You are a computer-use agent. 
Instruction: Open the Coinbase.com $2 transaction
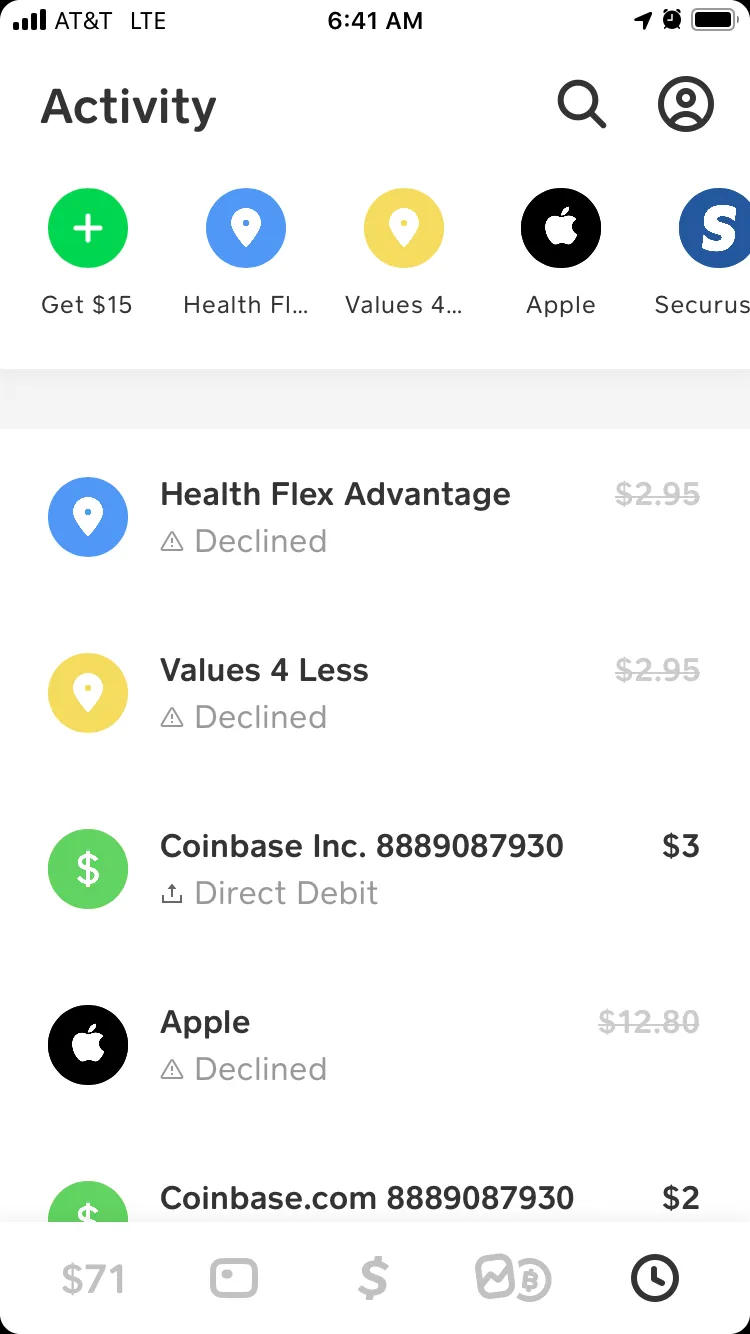(x=375, y=1197)
